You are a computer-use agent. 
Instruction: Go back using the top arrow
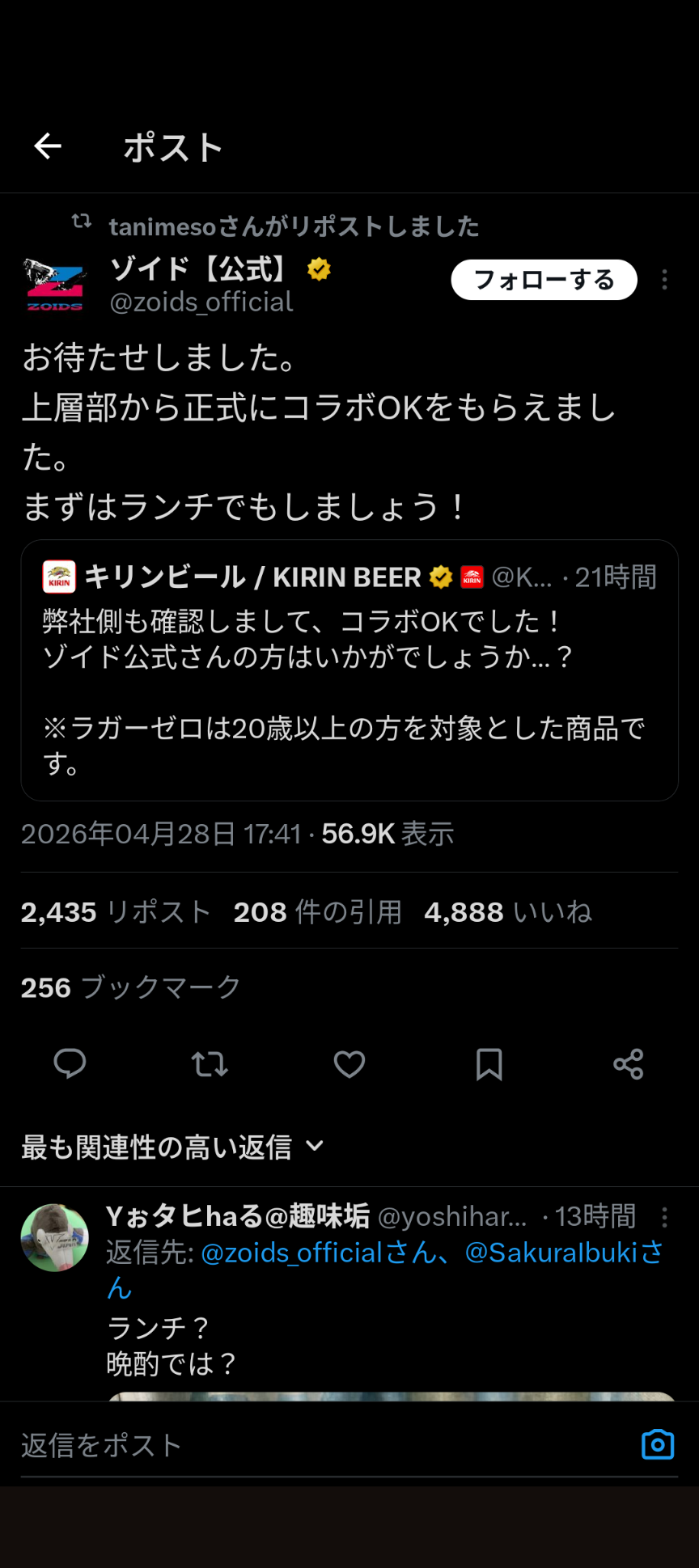tap(48, 146)
